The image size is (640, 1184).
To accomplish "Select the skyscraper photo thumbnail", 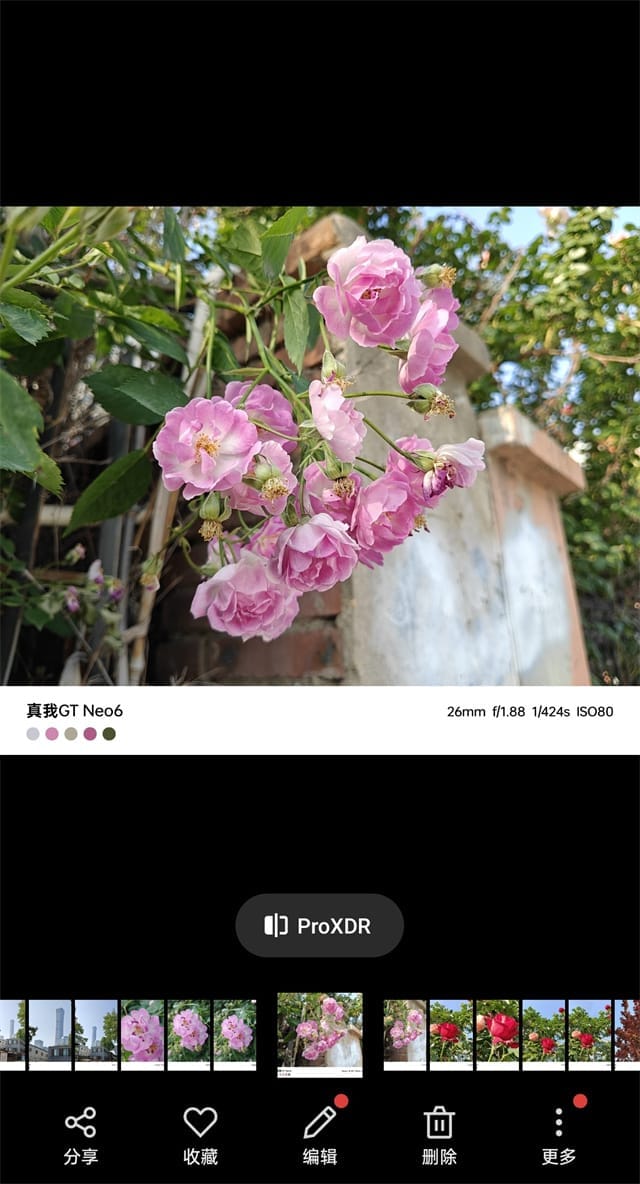I will click(x=50, y=1034).
